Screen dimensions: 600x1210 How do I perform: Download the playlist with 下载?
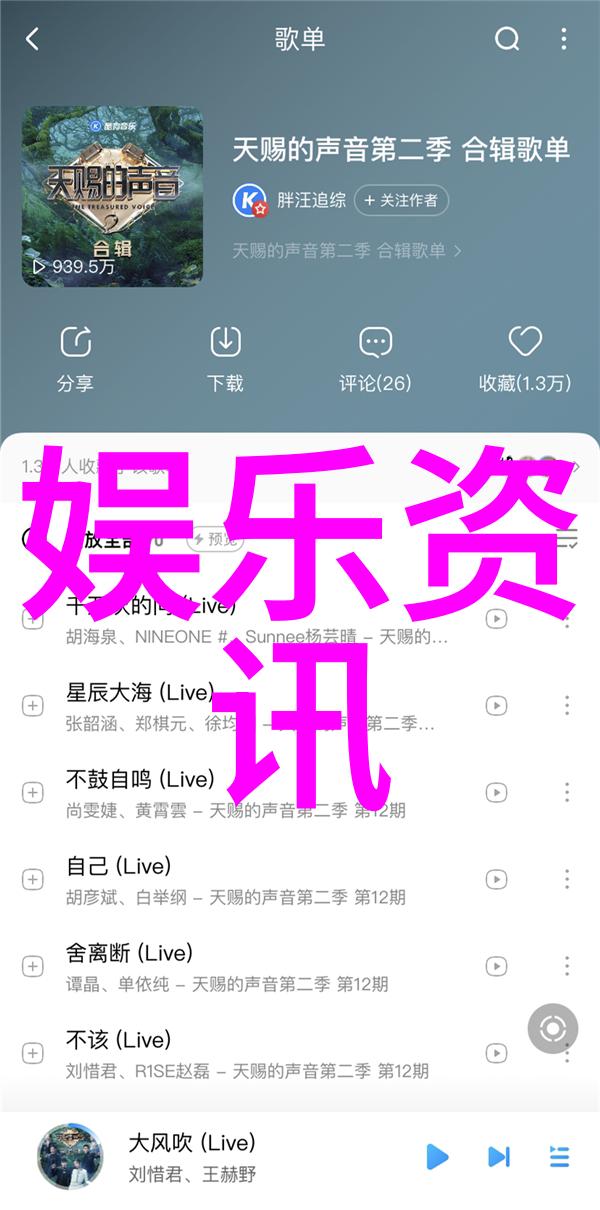coord(225,358)
